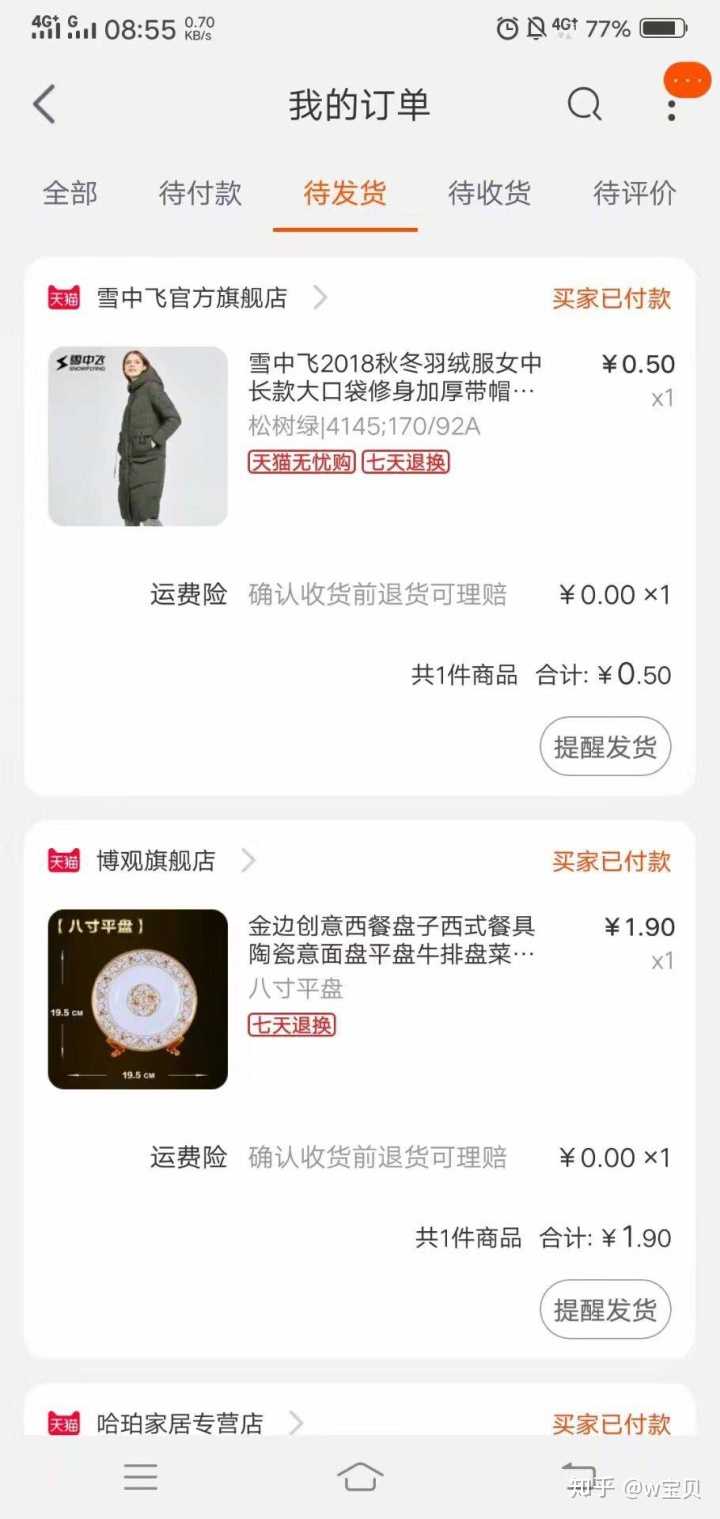Image resolution: width=720 pixels, height=1519 pixels.
Task: Switch to the 全部 tab
Action: (x=69, y=193)
